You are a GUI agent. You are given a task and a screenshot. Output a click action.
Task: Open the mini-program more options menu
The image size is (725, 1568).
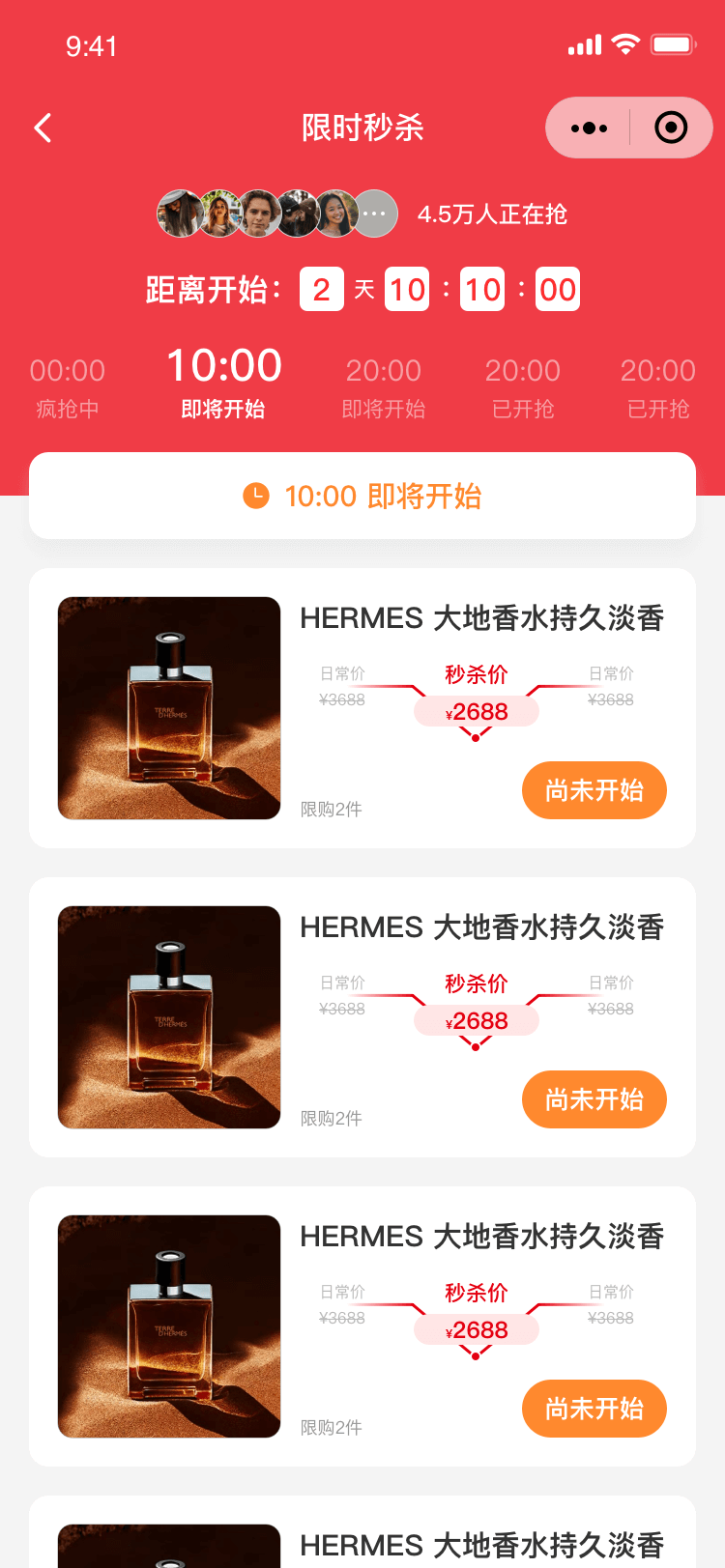tap(589, 128)
